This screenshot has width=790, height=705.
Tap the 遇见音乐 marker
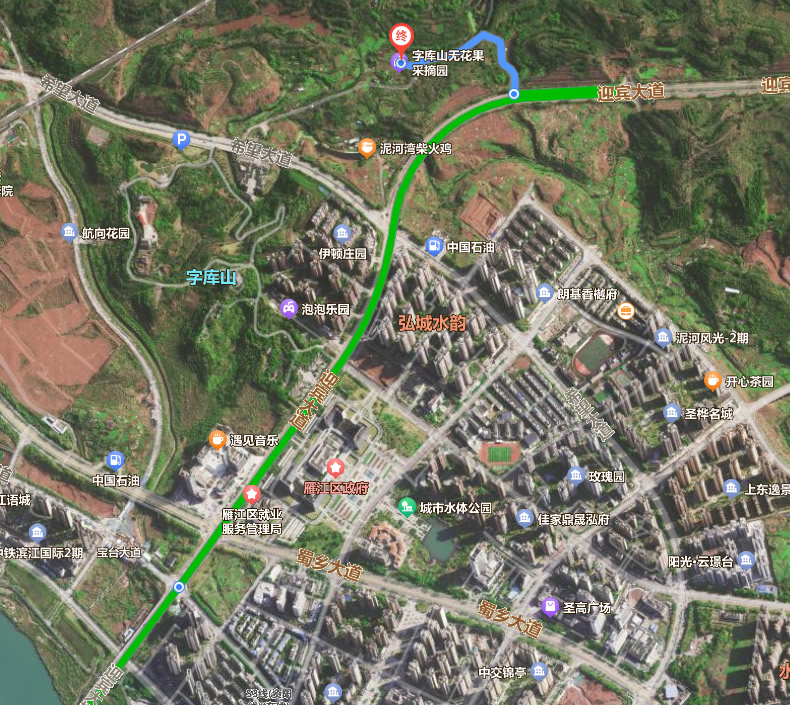coord(218,438)
